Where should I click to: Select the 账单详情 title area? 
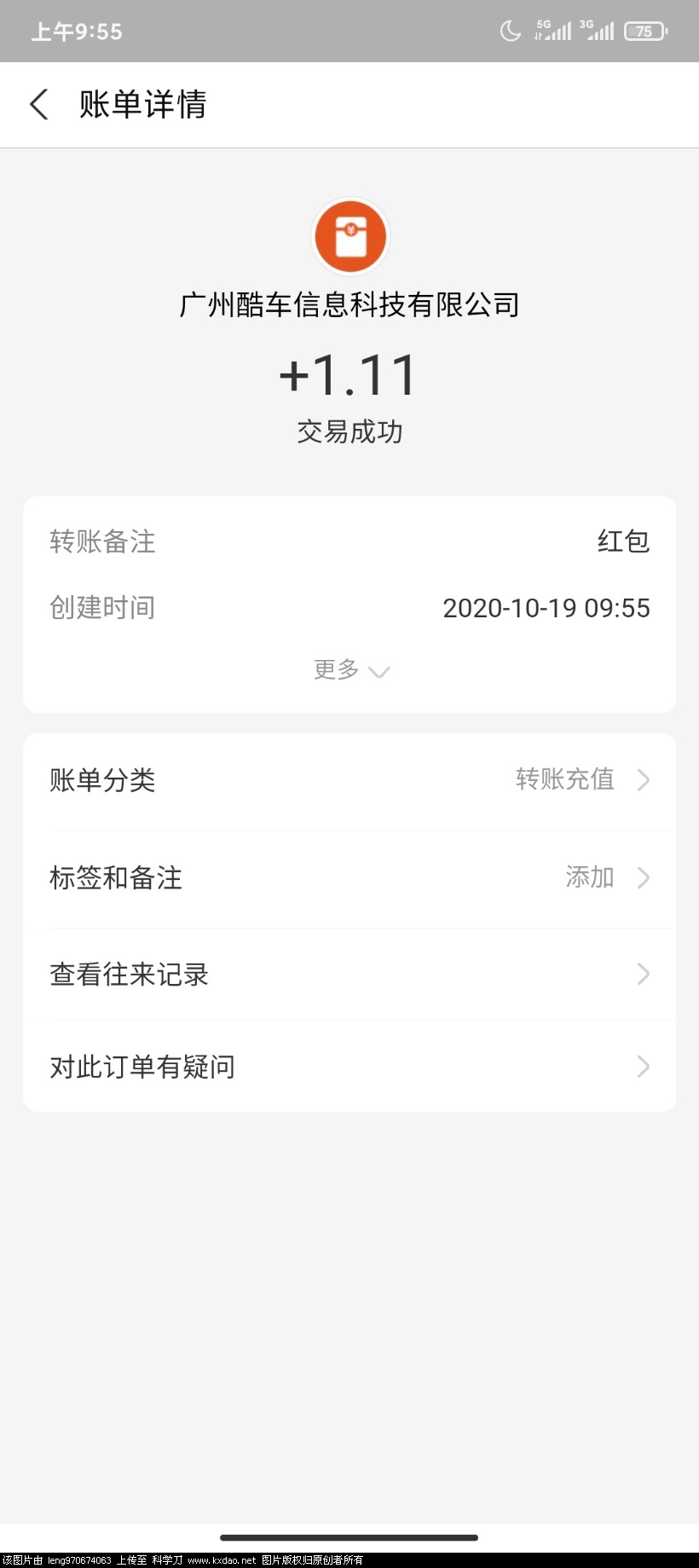coord(141,103)
